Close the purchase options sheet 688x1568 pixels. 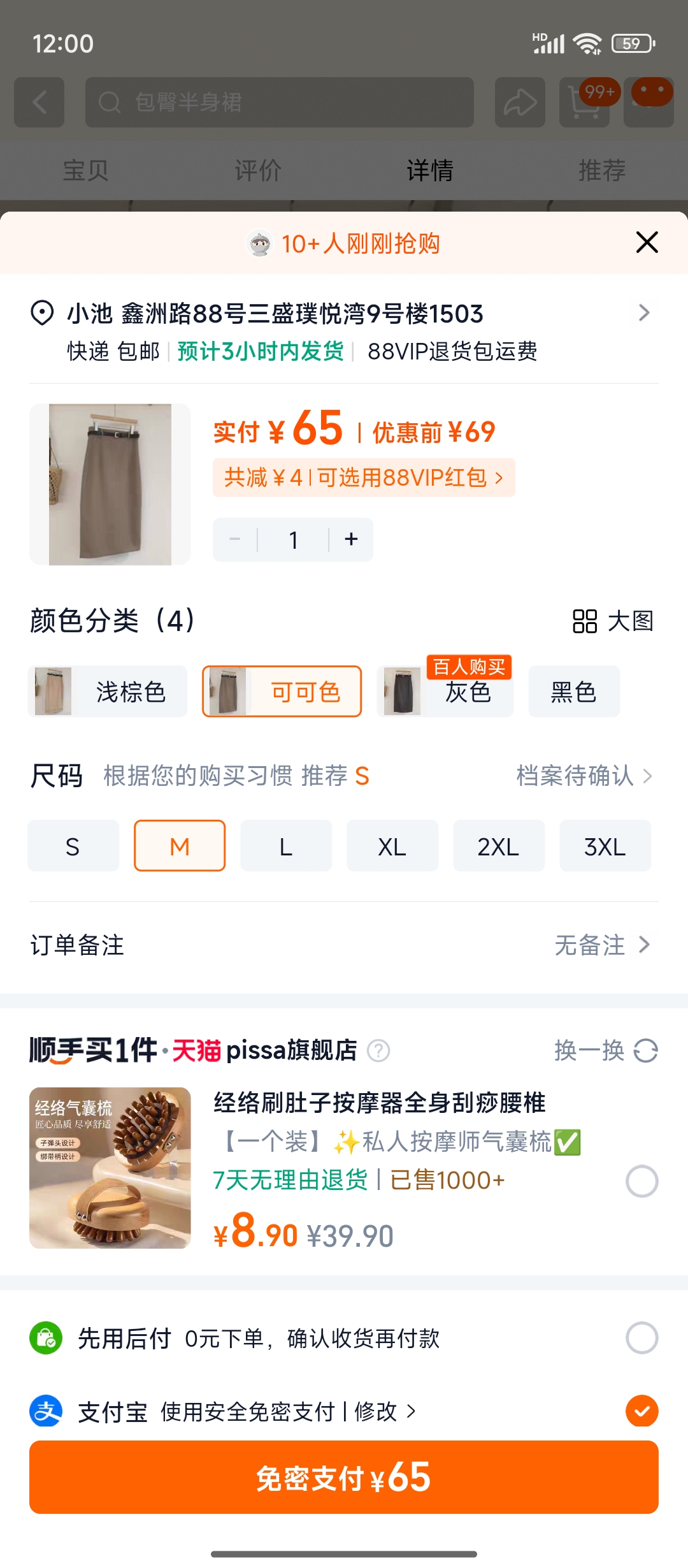(647, 242)
